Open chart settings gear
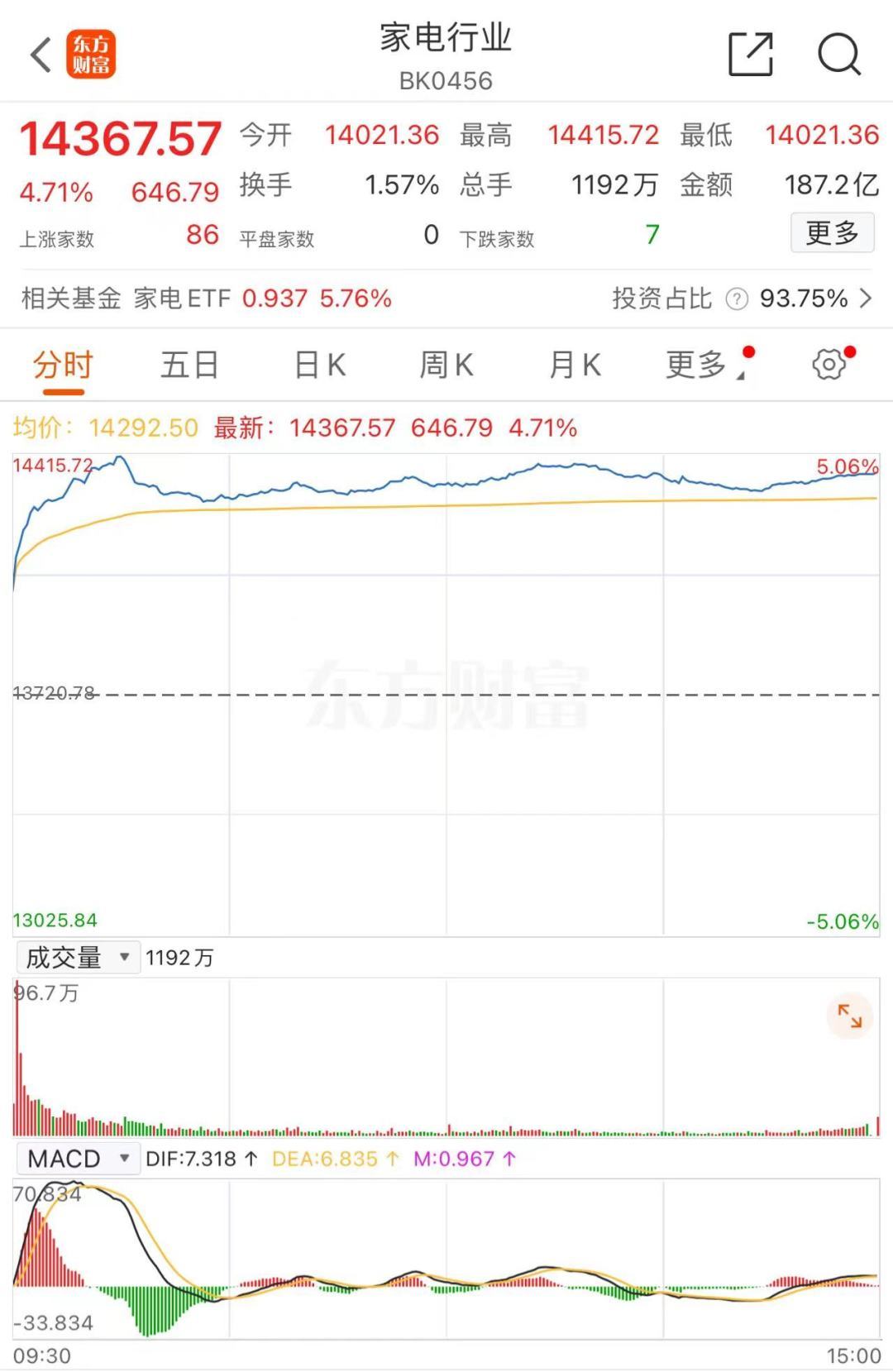The width and height of the screenshot is (893, 1372). coord(829,365)
